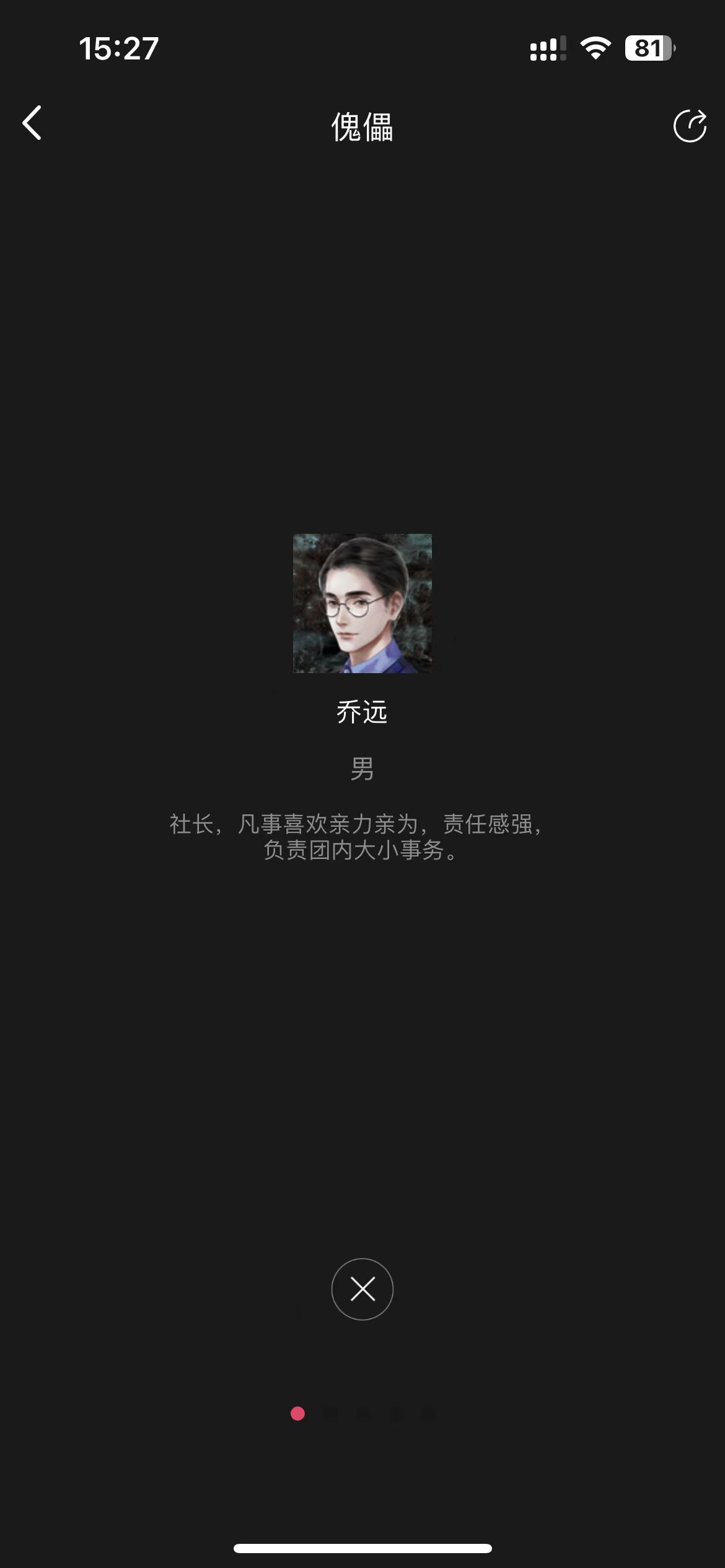This screenshot has width=725, height=1568.
Task: Go back from the 傀儡 page
Action: pyautogui.click(x=32, y=123)
